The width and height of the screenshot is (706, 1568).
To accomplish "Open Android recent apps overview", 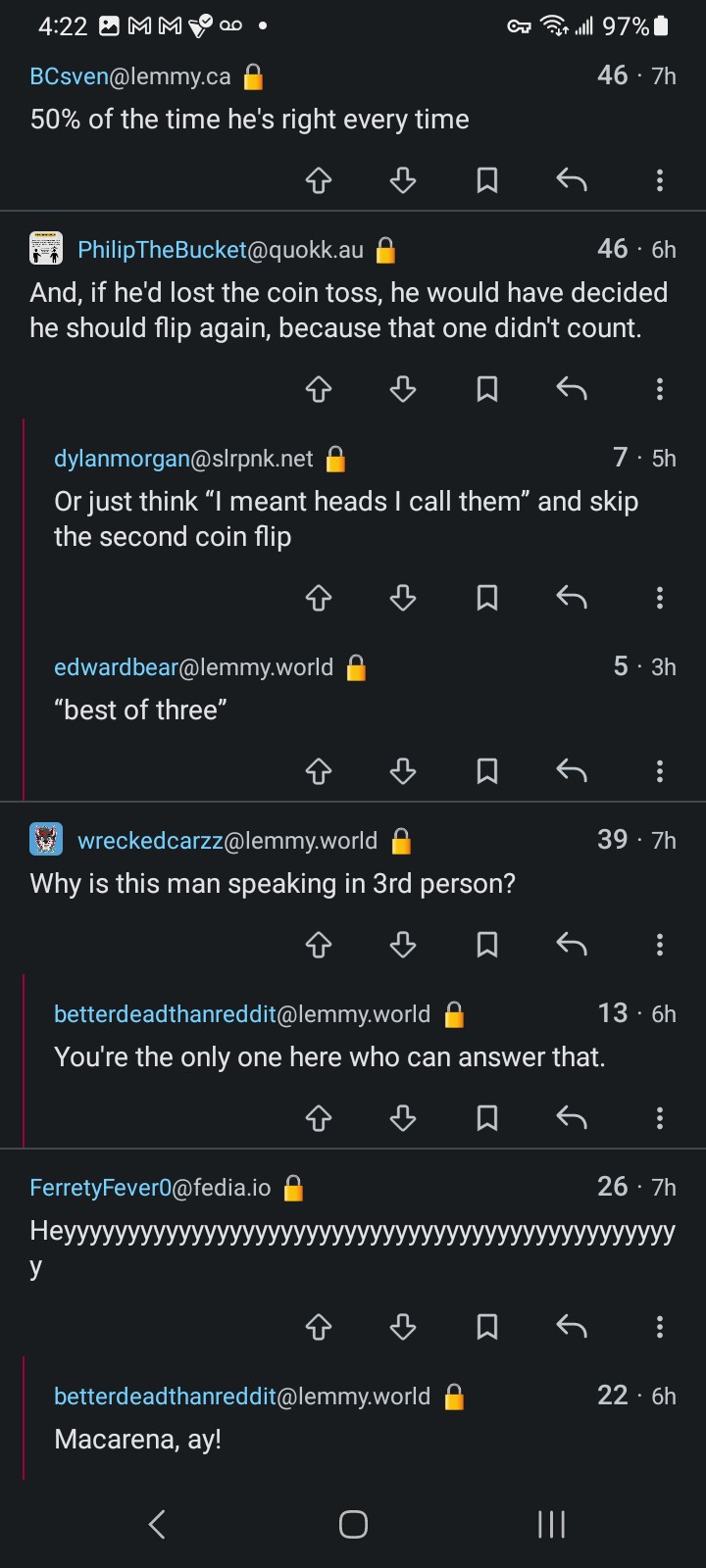I will coord(551,1525).
